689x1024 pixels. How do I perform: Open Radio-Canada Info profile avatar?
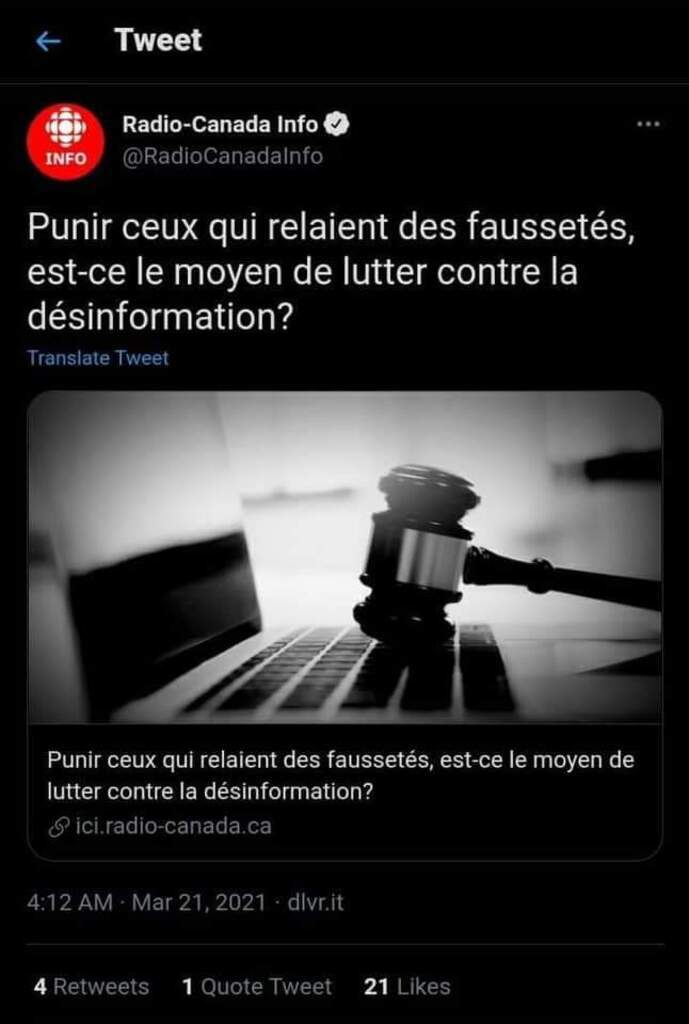(65, 141)
